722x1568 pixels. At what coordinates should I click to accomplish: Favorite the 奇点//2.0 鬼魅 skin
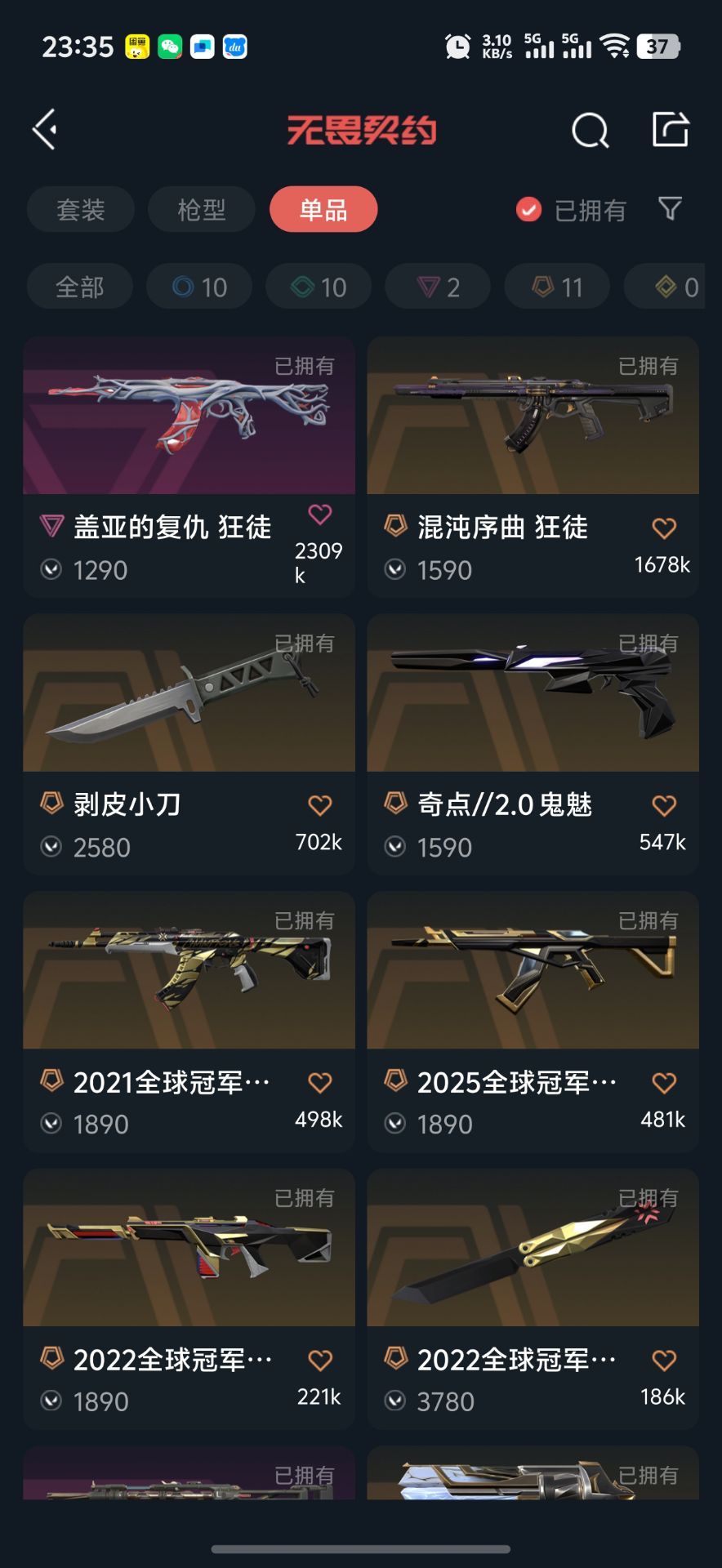(664, 806)
